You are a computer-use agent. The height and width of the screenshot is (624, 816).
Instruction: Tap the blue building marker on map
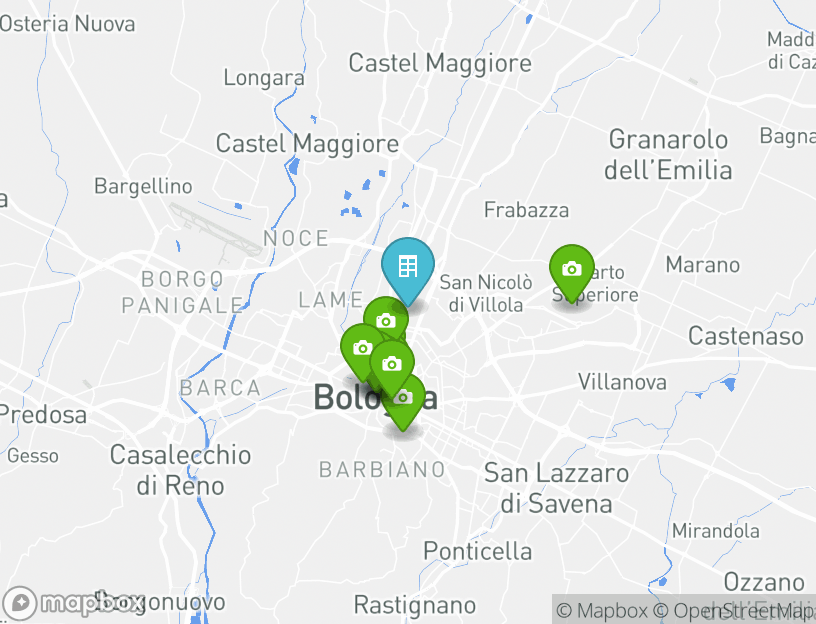coord(407,267)
